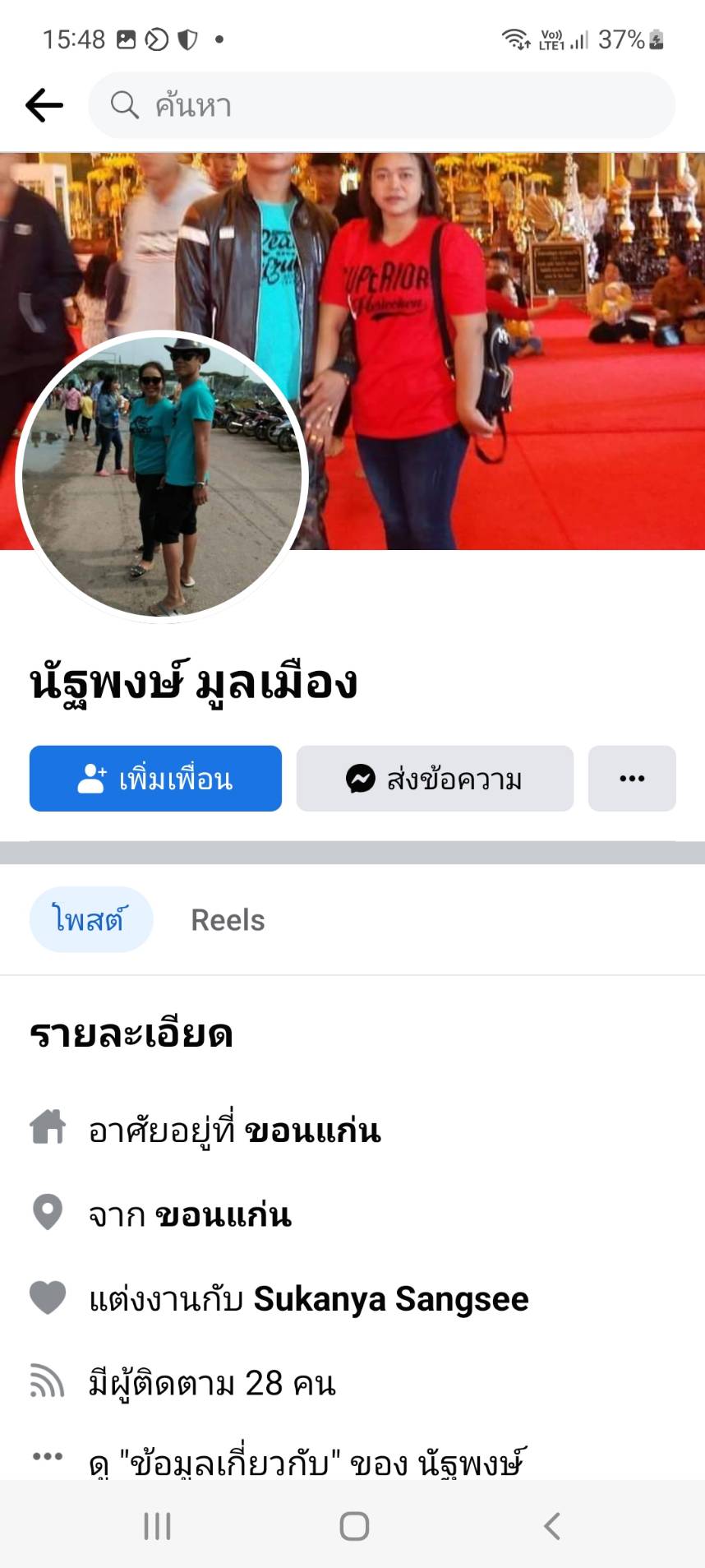The image size is (705, 1568).
Task: Add friend with เพิ่มเพื่อน button
Action: (x=155, y=779)
